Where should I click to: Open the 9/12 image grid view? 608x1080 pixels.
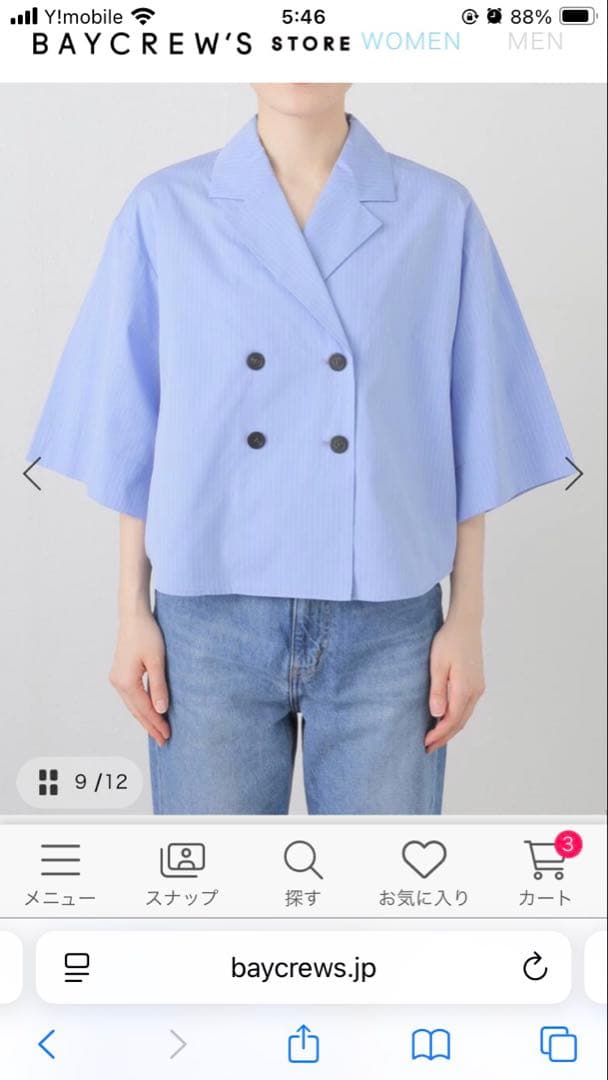(79, 782)
